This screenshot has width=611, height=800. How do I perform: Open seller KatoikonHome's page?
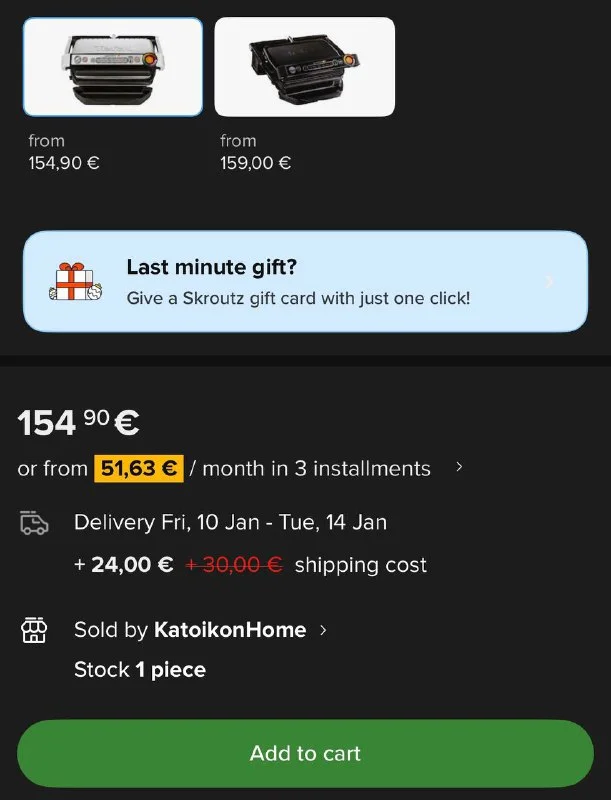230,630
